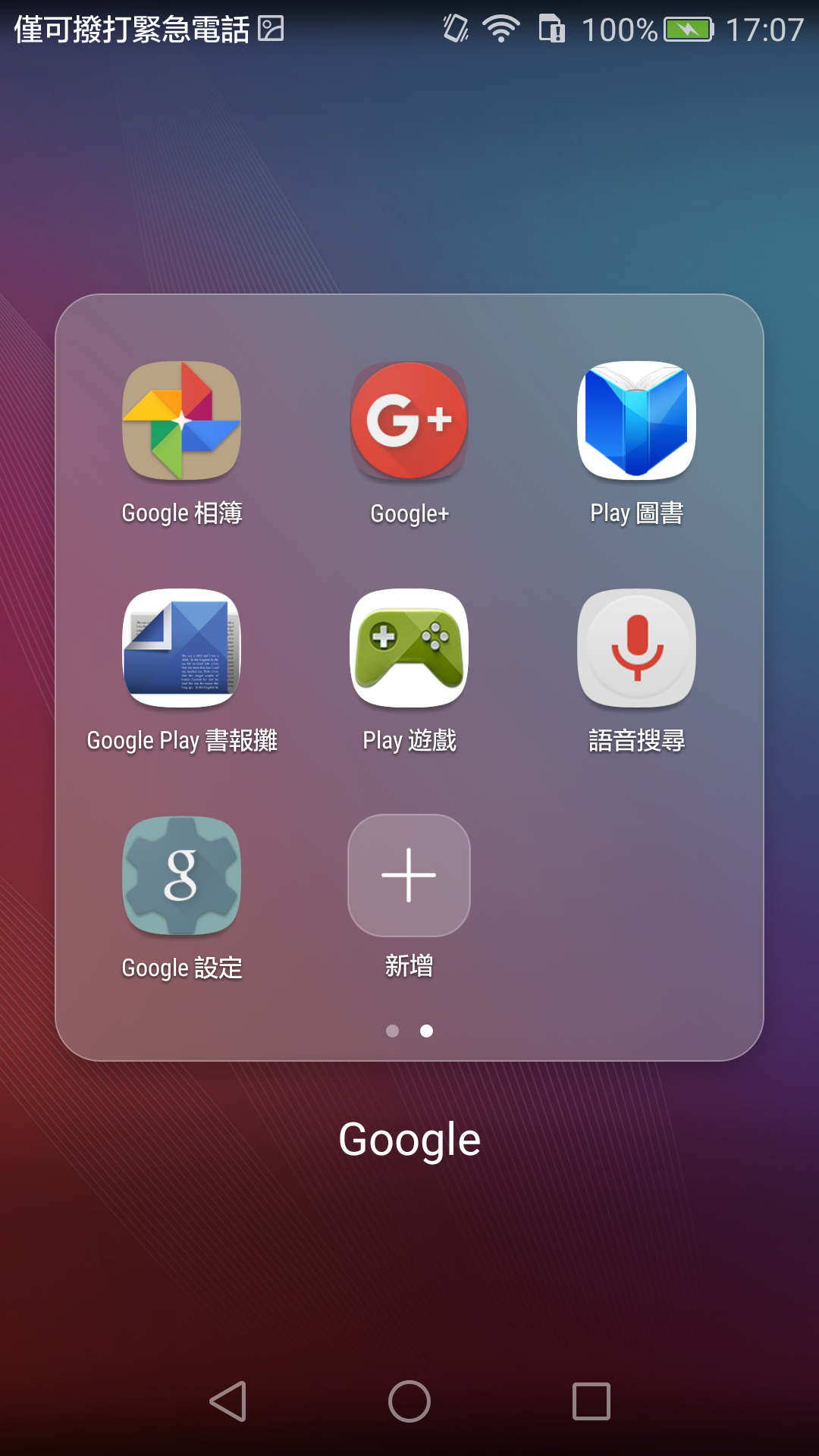Return to home via the home button

pyautogui.click(x=409, y=1401)
